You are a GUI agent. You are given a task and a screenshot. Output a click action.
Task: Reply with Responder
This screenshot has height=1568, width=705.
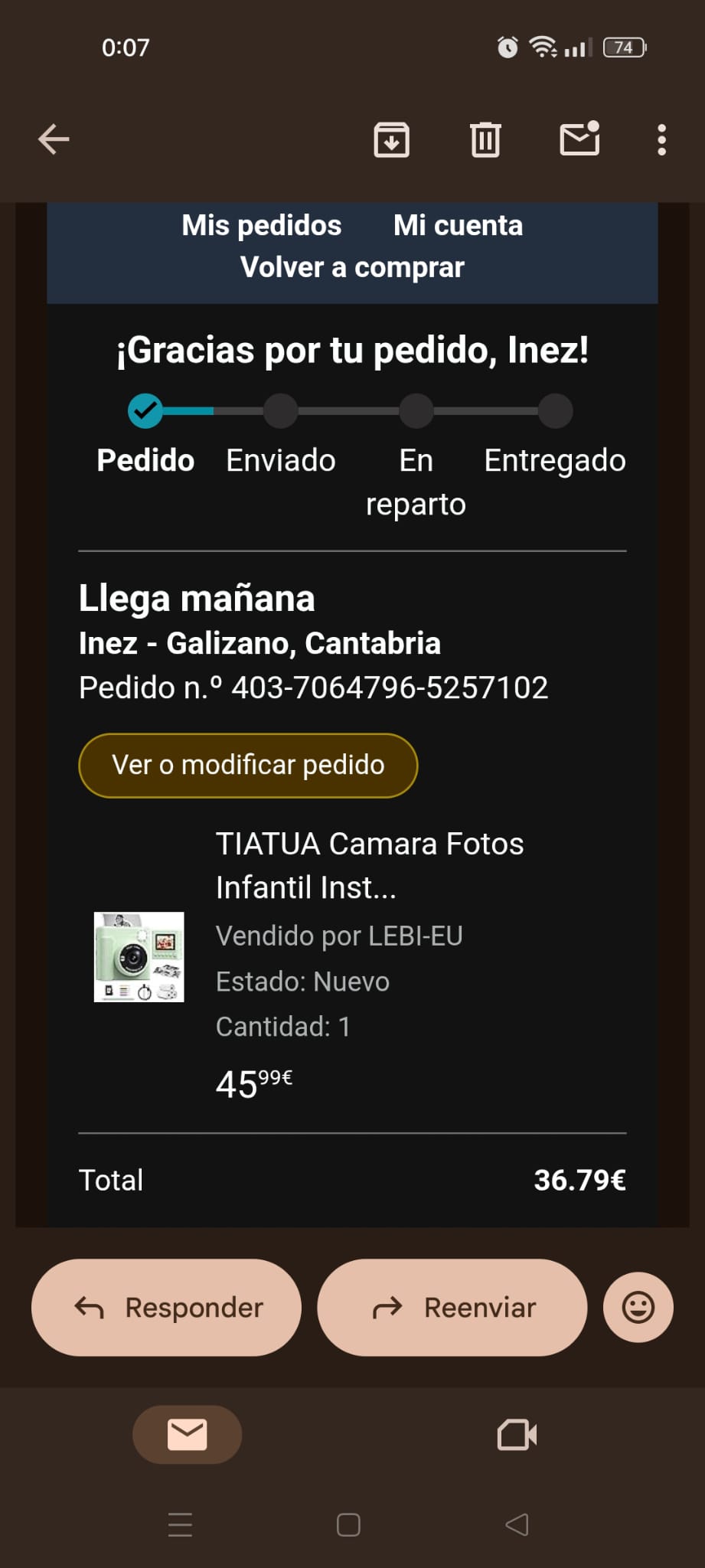click(166, 1307)
